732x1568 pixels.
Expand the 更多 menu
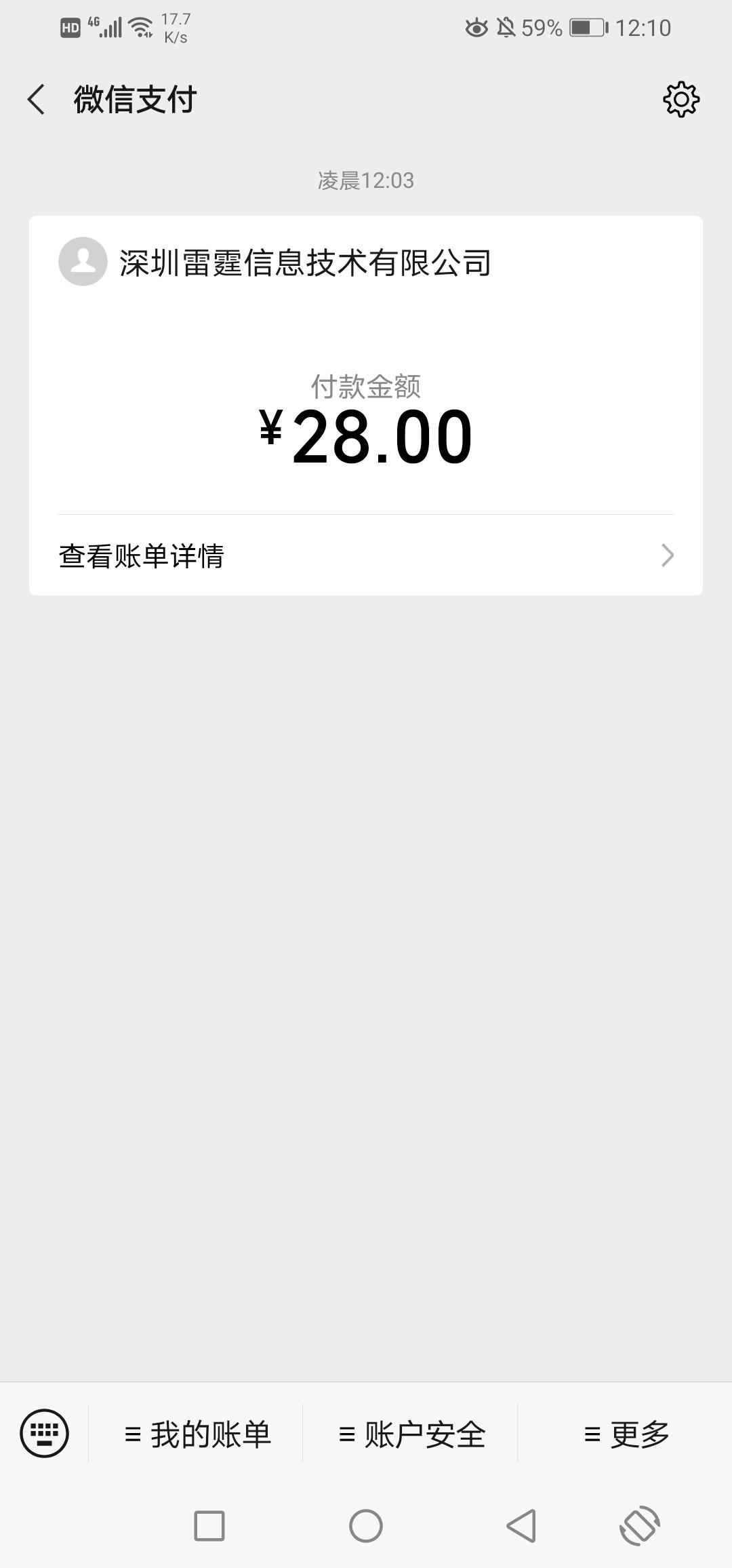(x=626, y=1434)
